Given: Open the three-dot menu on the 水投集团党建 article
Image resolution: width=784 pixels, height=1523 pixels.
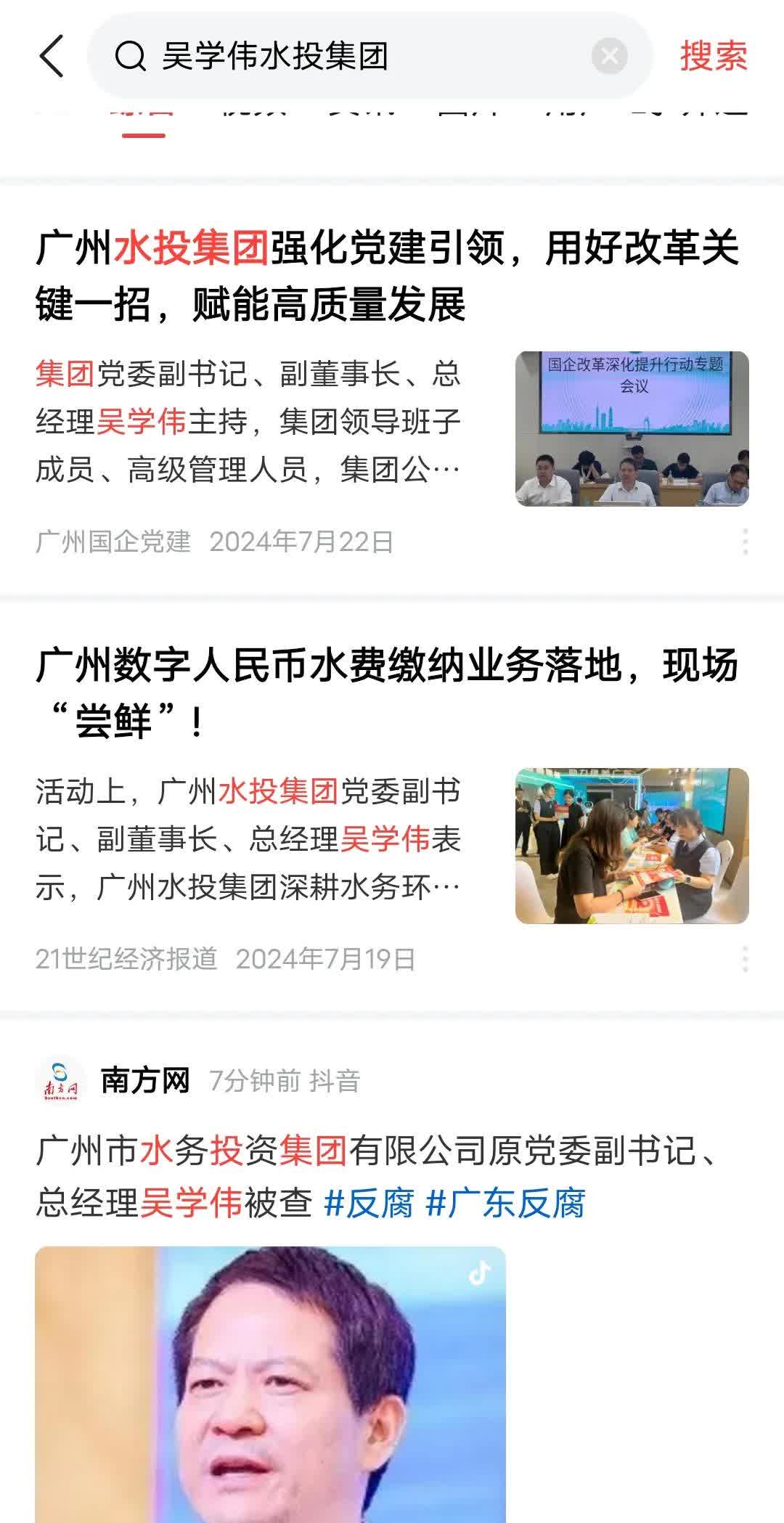Looking at the screenshot, I should (x=746, y=541).
